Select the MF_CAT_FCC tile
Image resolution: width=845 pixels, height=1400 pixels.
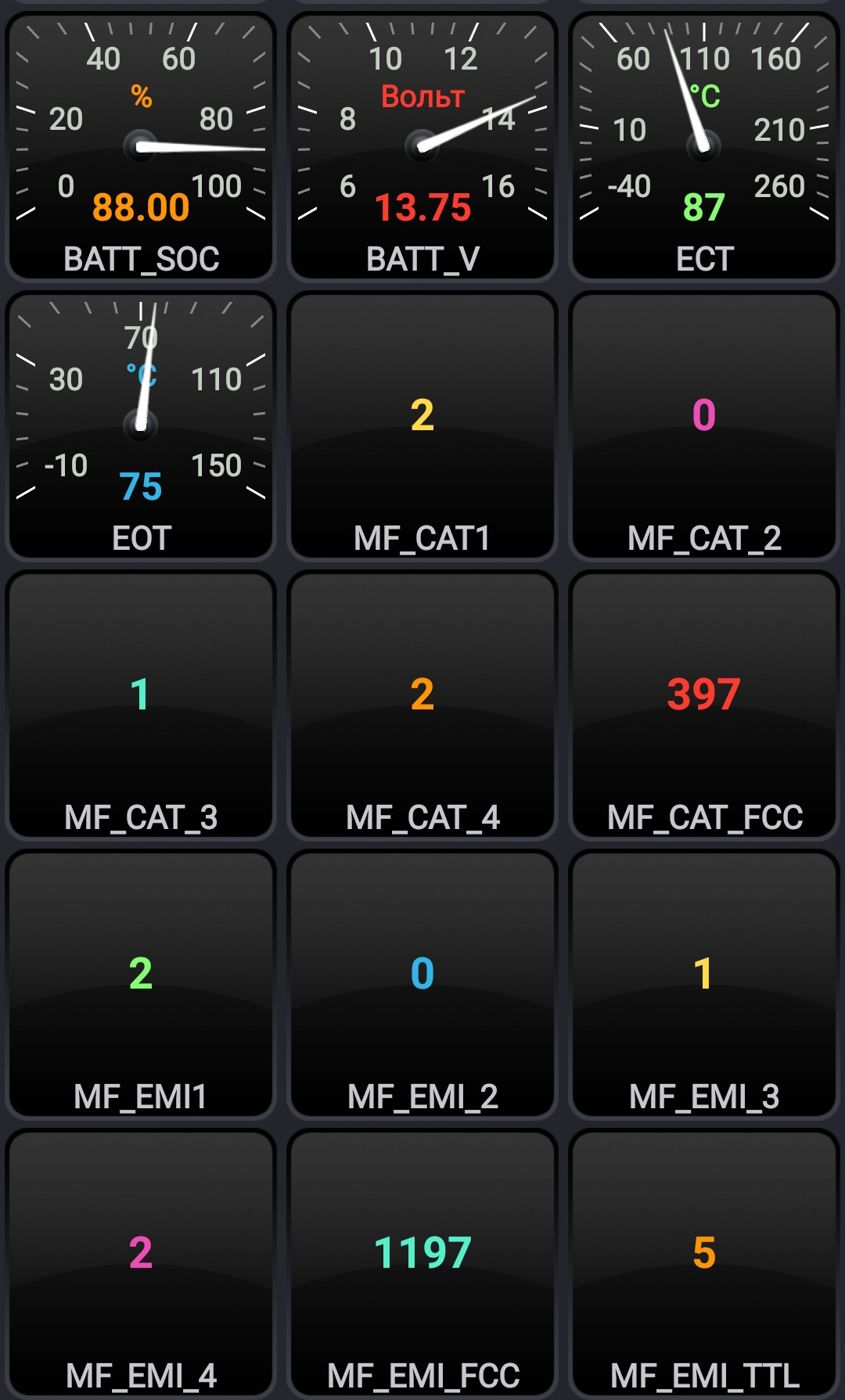(x=704, y=705)
